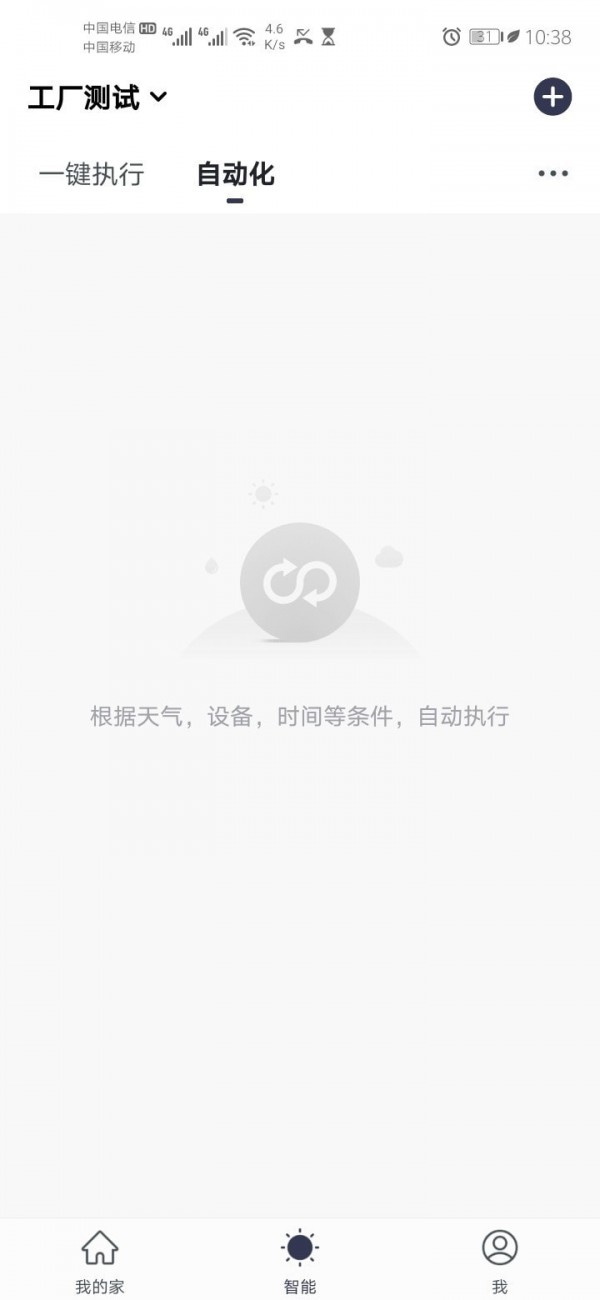
Task: Select the 自动化 tab
Action: coord(235,174)
